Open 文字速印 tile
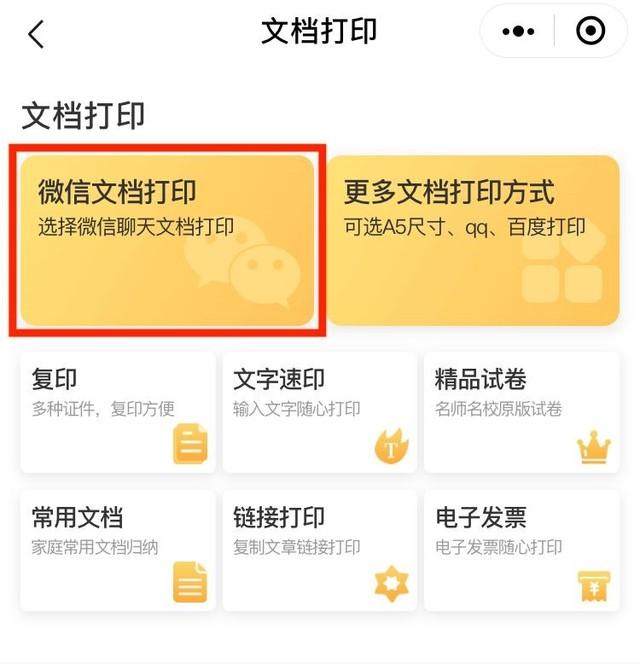Screen dimensions: 640x664 (x=319, y=412)
